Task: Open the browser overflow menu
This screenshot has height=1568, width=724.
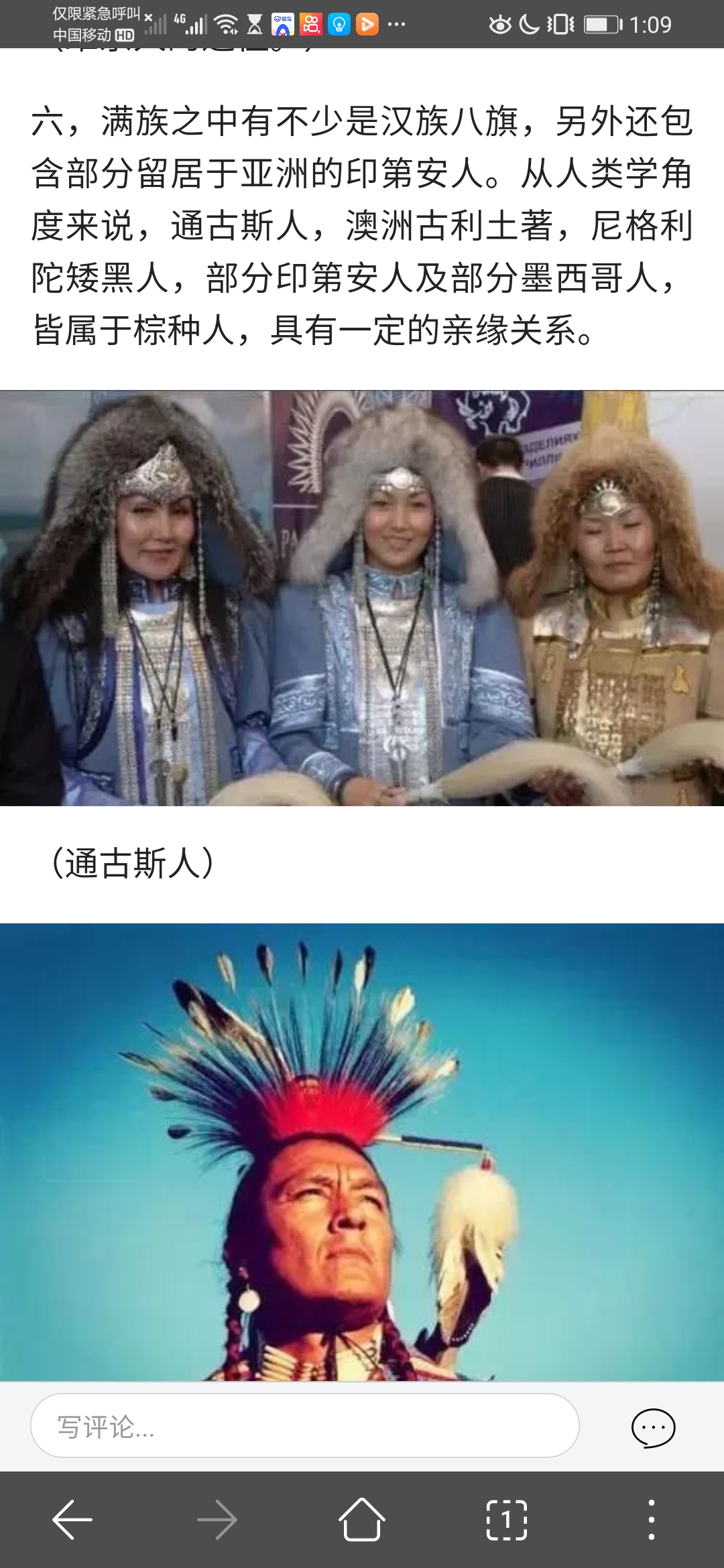Action: point(651,1520)
